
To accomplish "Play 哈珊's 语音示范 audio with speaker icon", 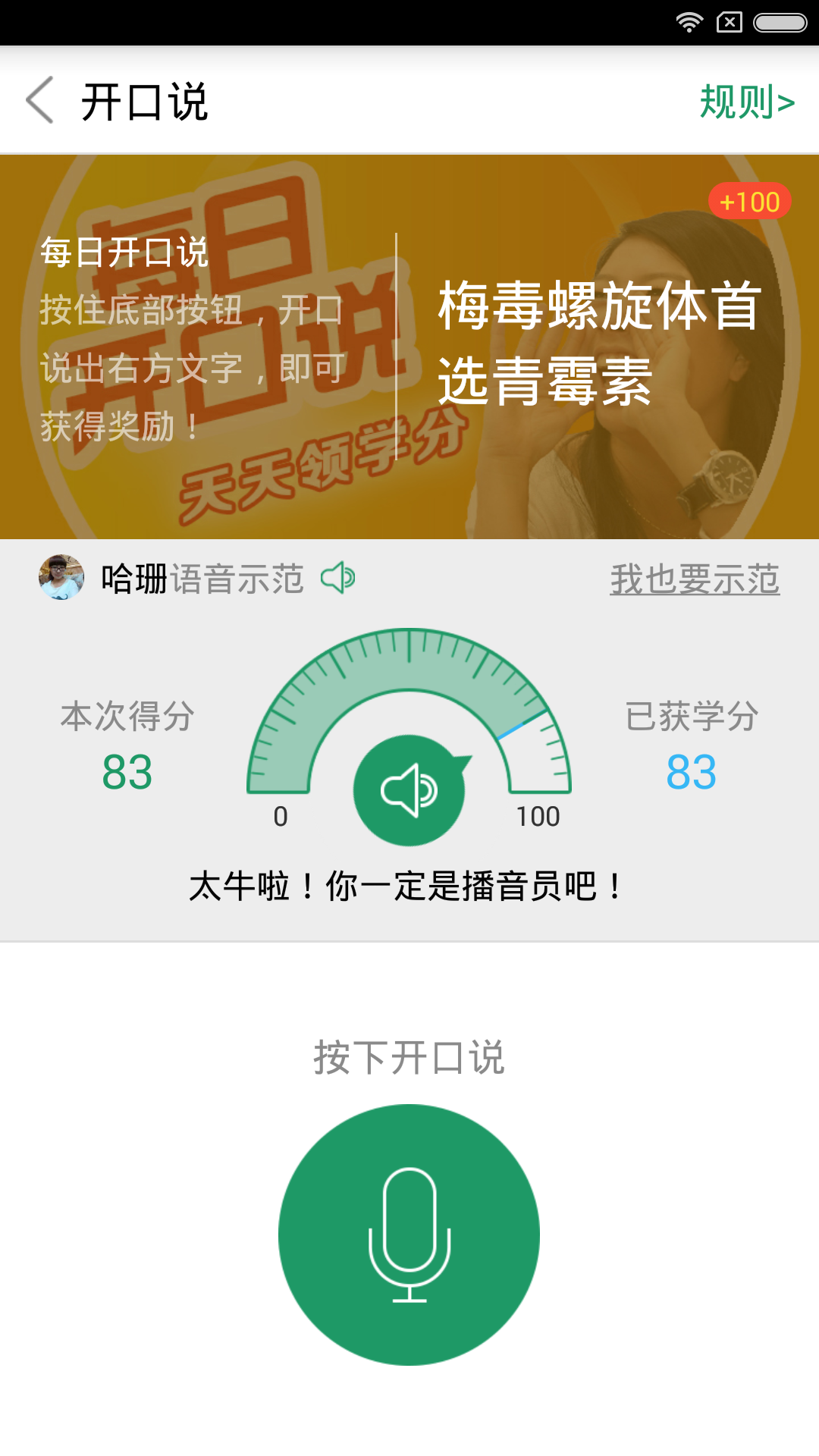I will click(337, 579).
